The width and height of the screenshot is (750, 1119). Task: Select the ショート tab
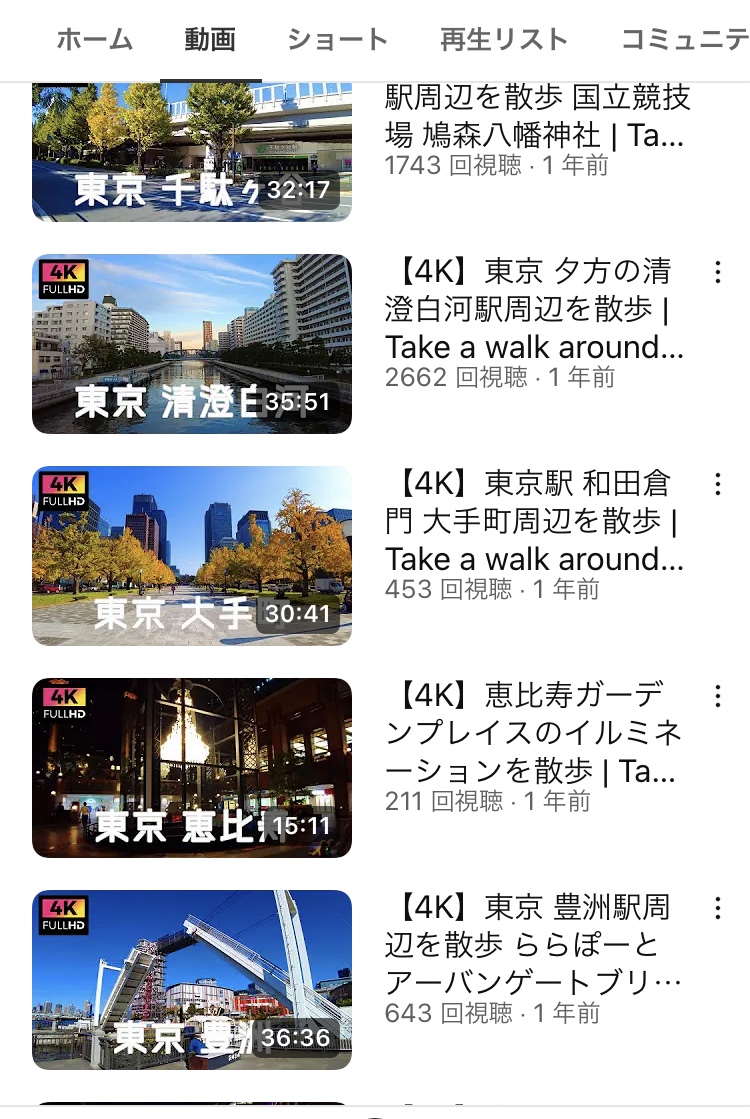click(337, 40)
